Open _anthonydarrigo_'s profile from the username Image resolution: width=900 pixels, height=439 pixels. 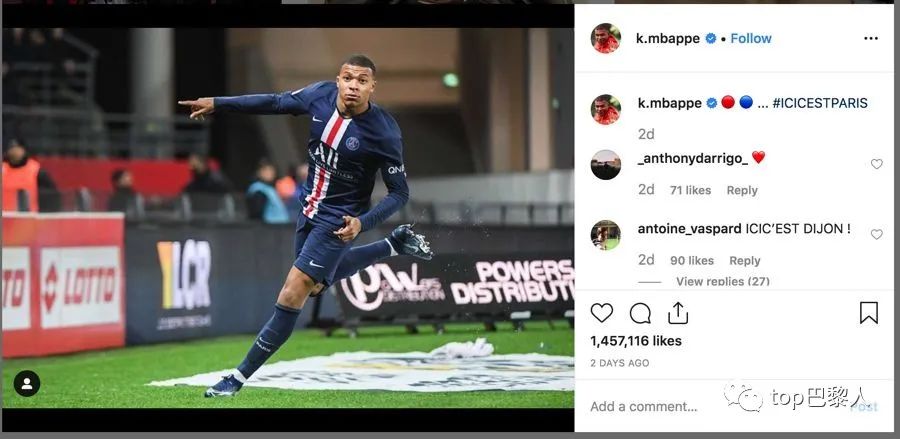pyautogui.click(x=692, y=158)
